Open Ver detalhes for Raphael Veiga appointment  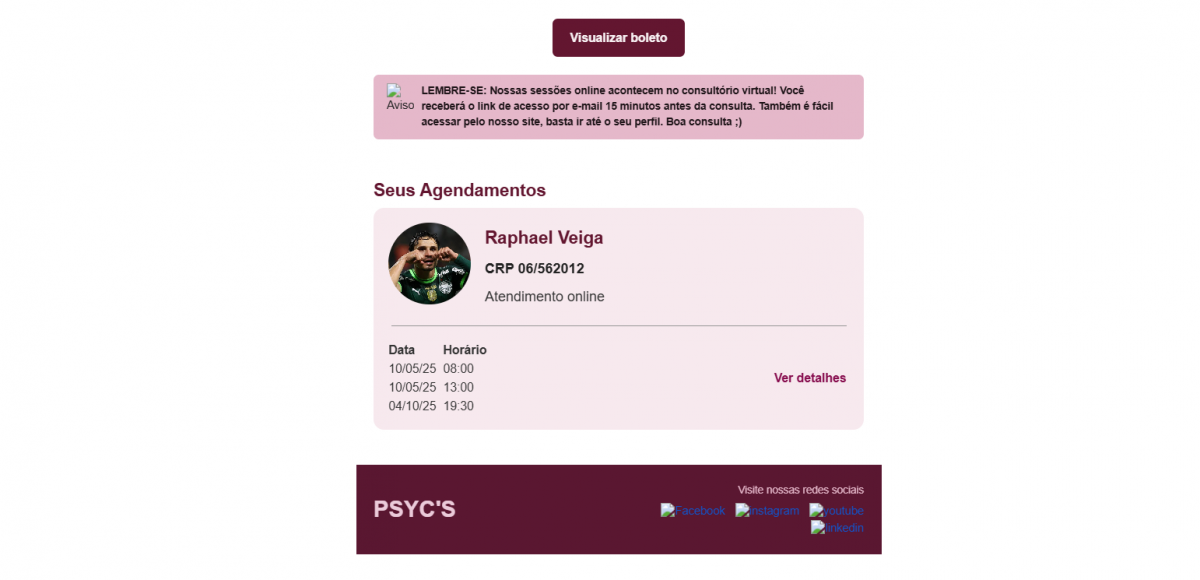[x=809, y=378]
